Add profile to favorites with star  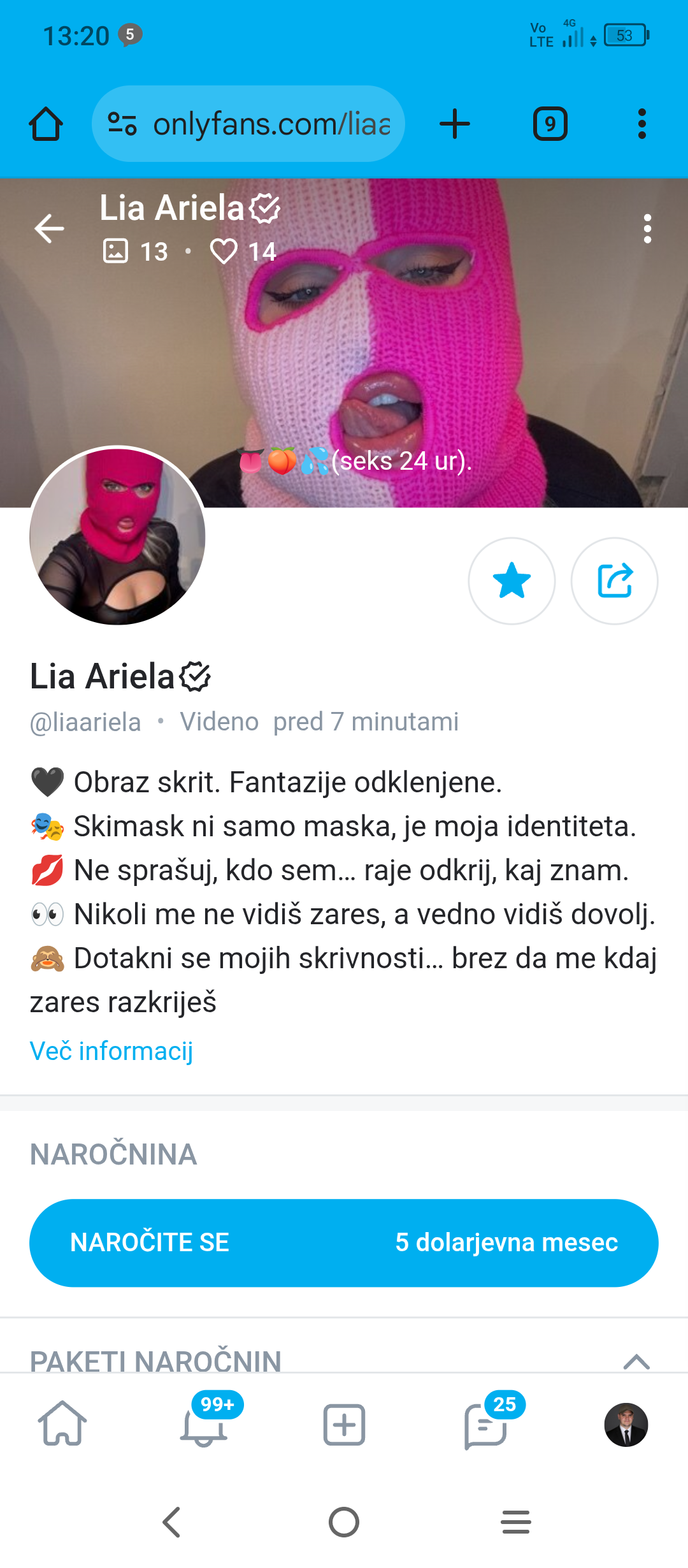512,581
